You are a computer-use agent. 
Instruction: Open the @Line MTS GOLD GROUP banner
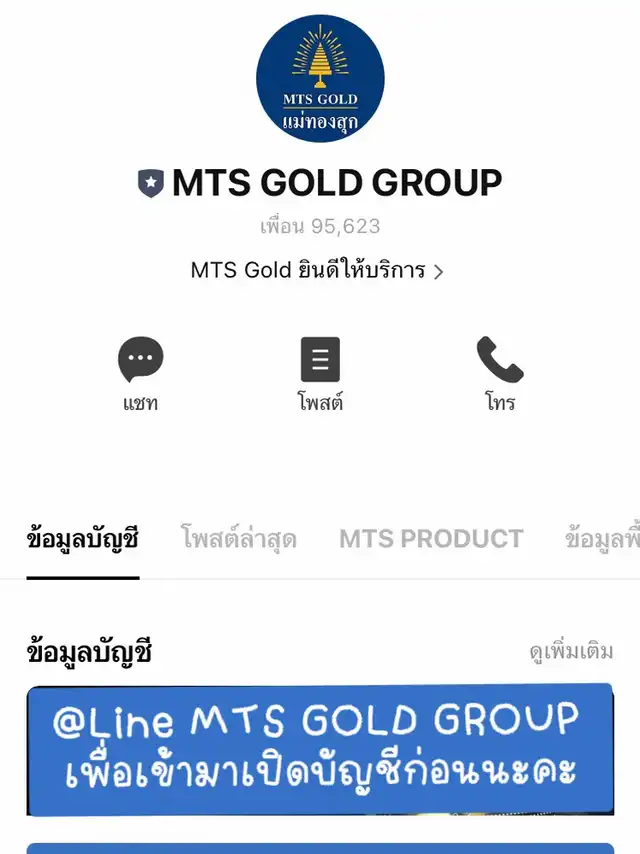[320, 749]
